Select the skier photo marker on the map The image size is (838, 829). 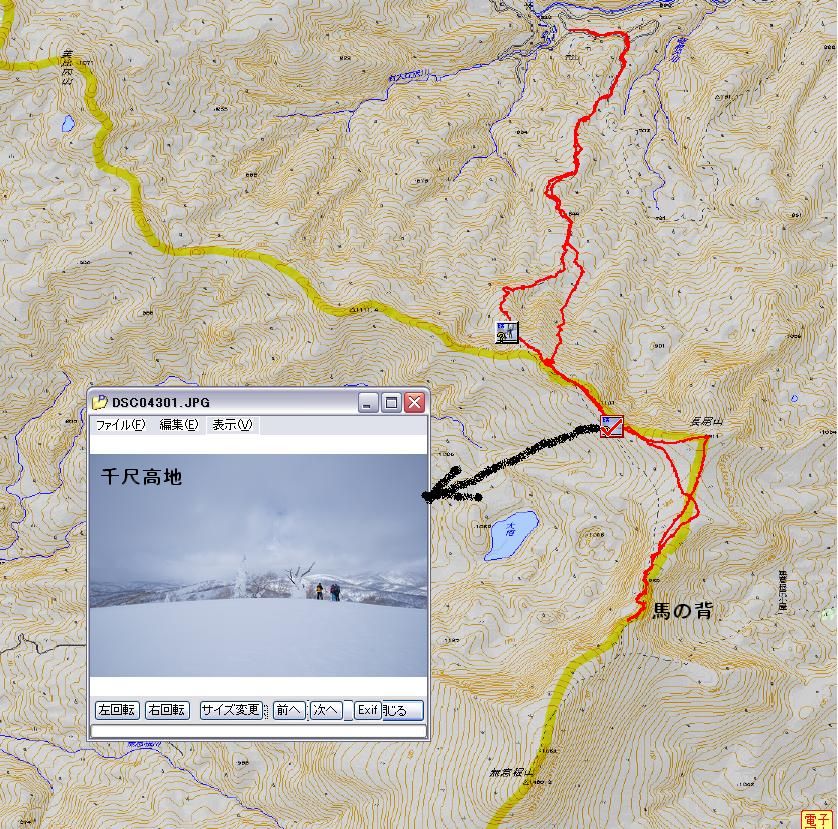pos(508,332)
